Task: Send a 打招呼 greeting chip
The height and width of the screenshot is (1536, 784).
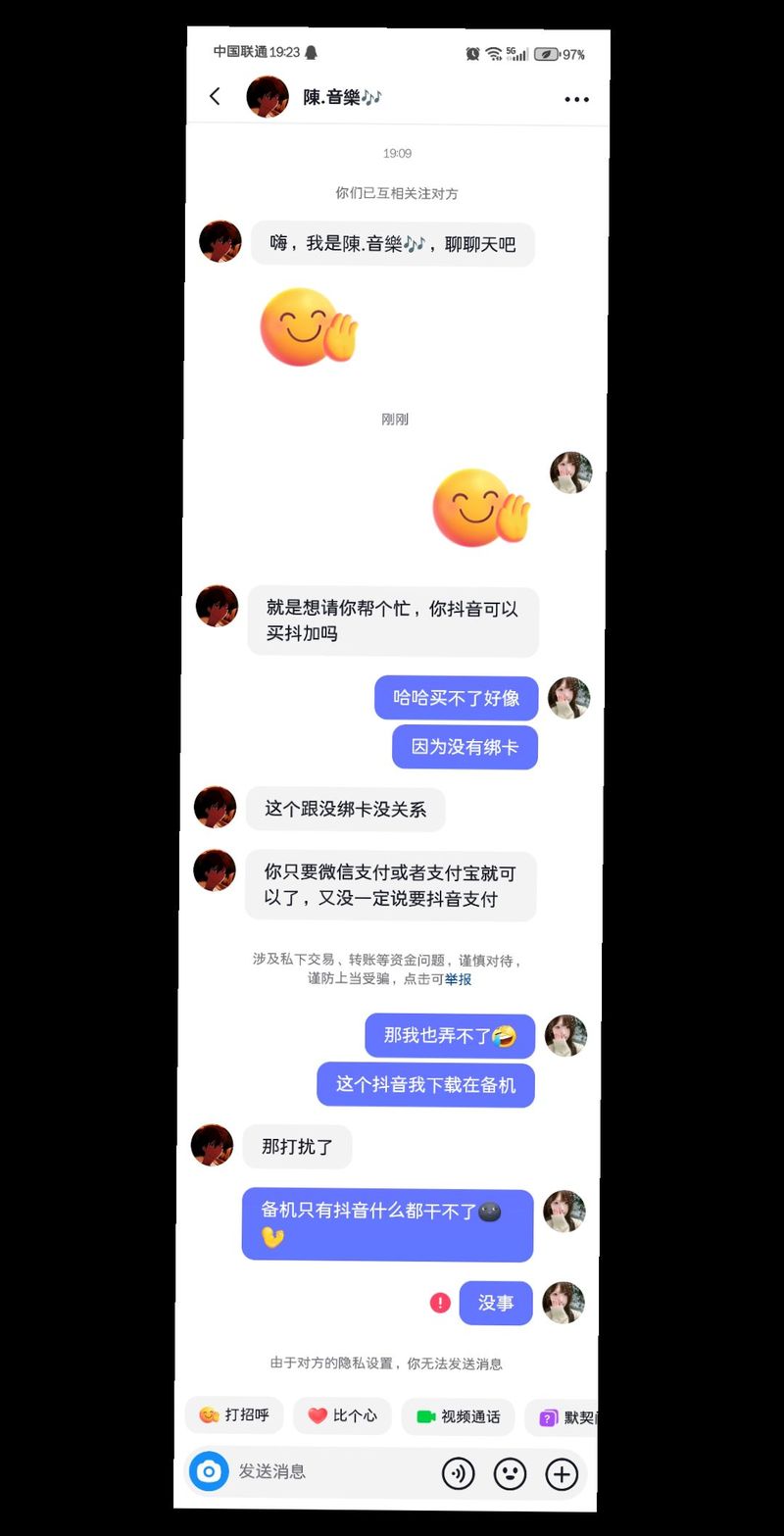Action: tap(234, 1415)
